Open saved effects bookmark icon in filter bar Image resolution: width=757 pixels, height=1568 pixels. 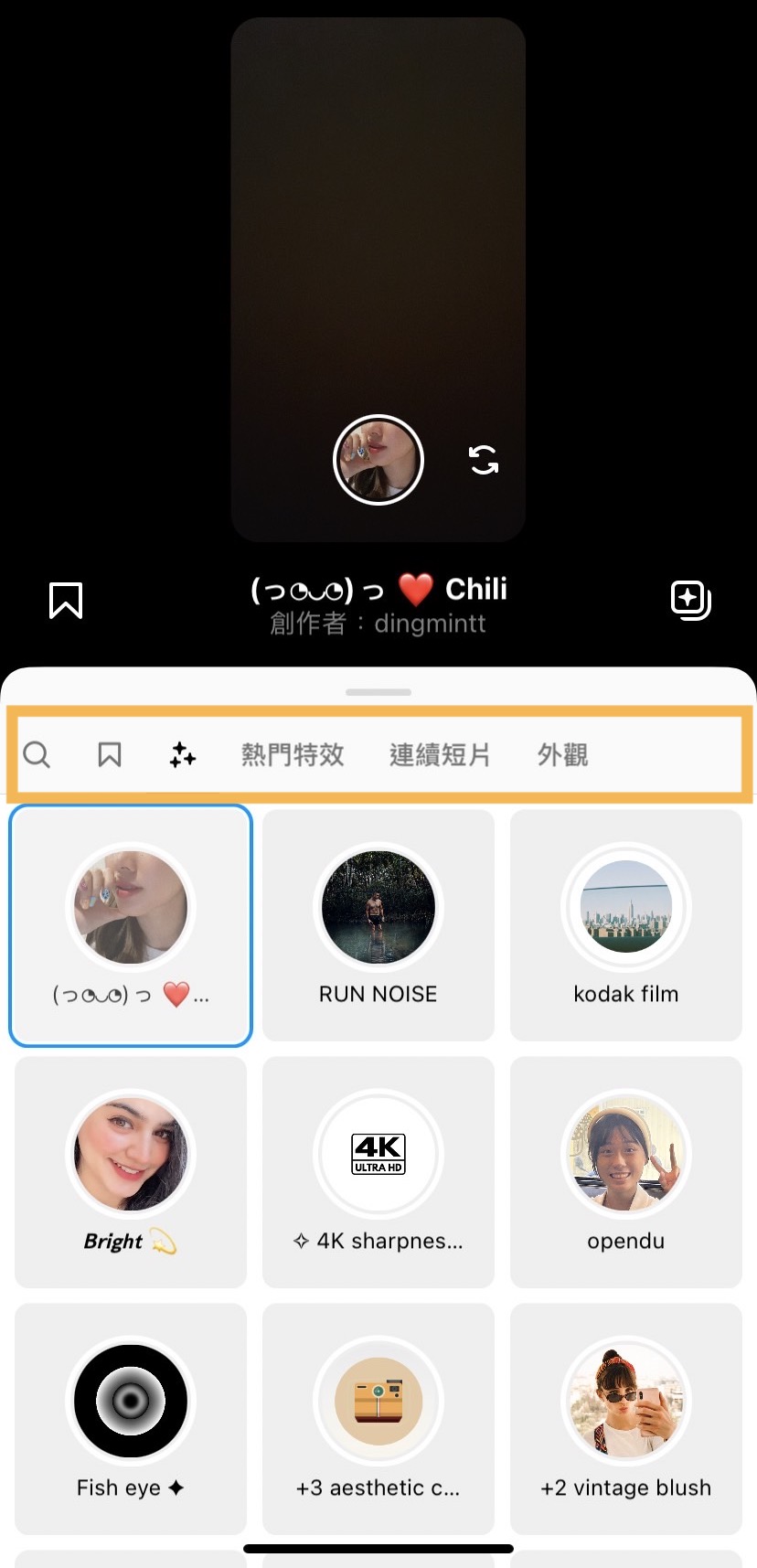click(109, 754)
